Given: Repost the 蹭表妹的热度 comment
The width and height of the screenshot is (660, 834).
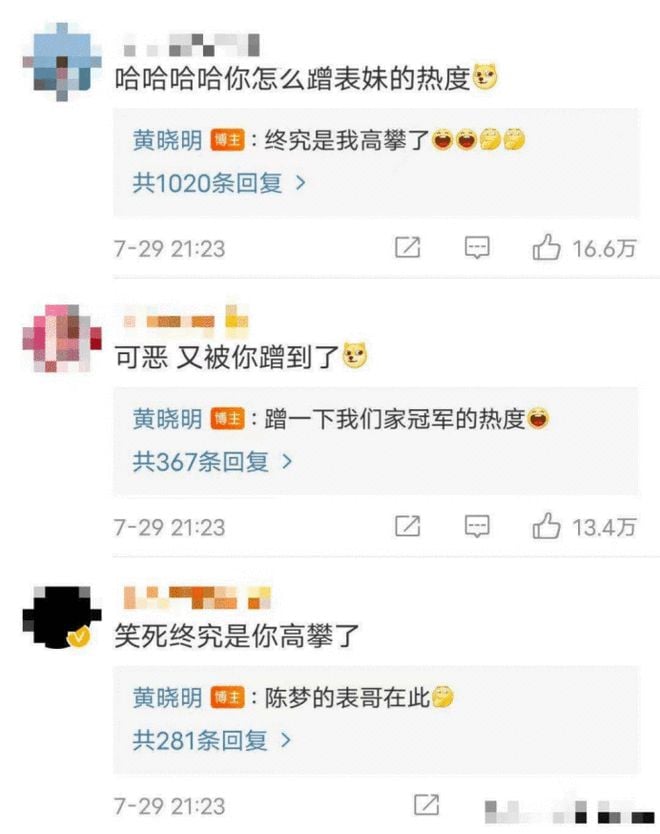Looking at the screenshot, I should pos(408,248).
